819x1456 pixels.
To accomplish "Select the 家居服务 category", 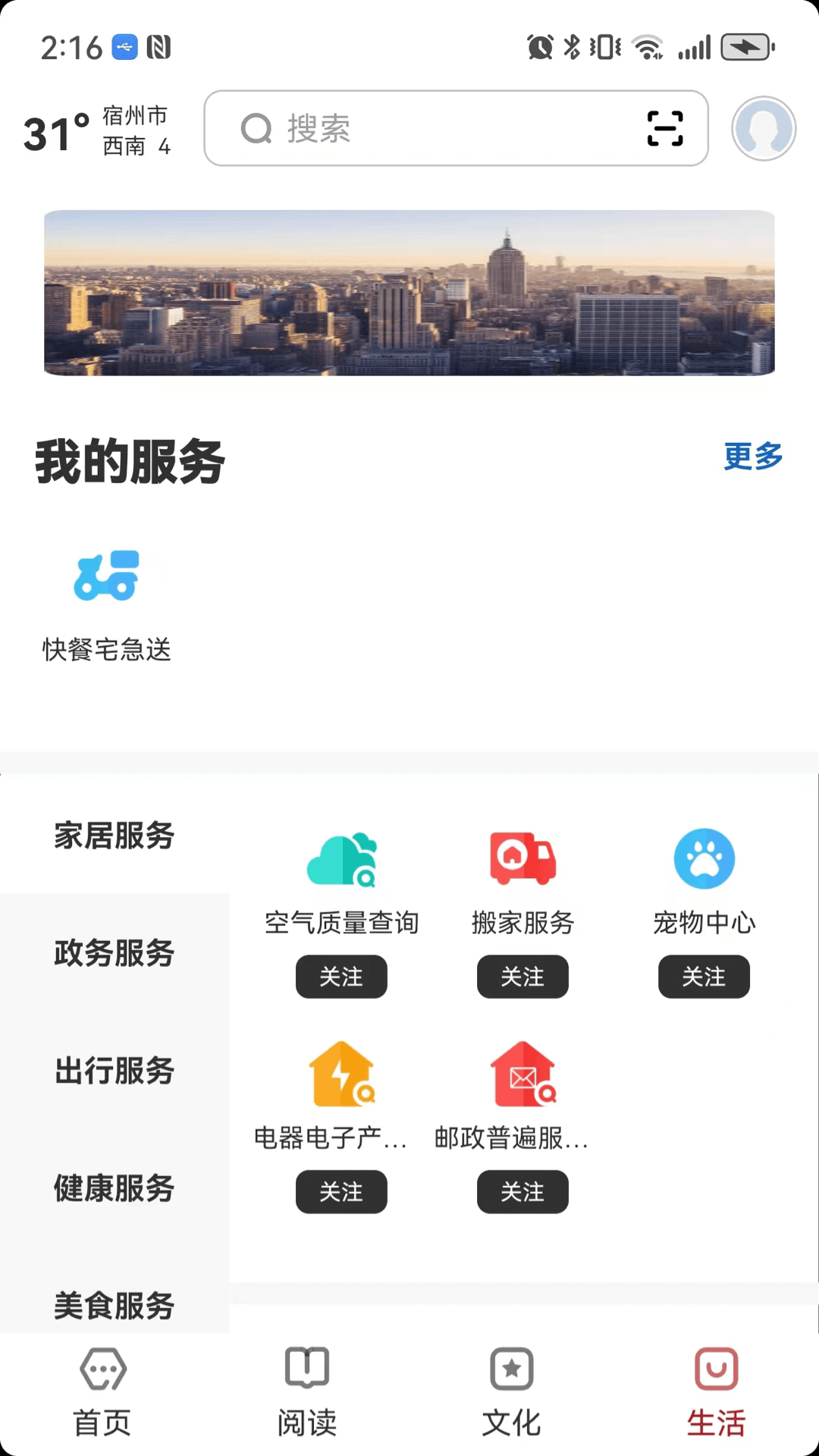I will [x=115, y=836].
